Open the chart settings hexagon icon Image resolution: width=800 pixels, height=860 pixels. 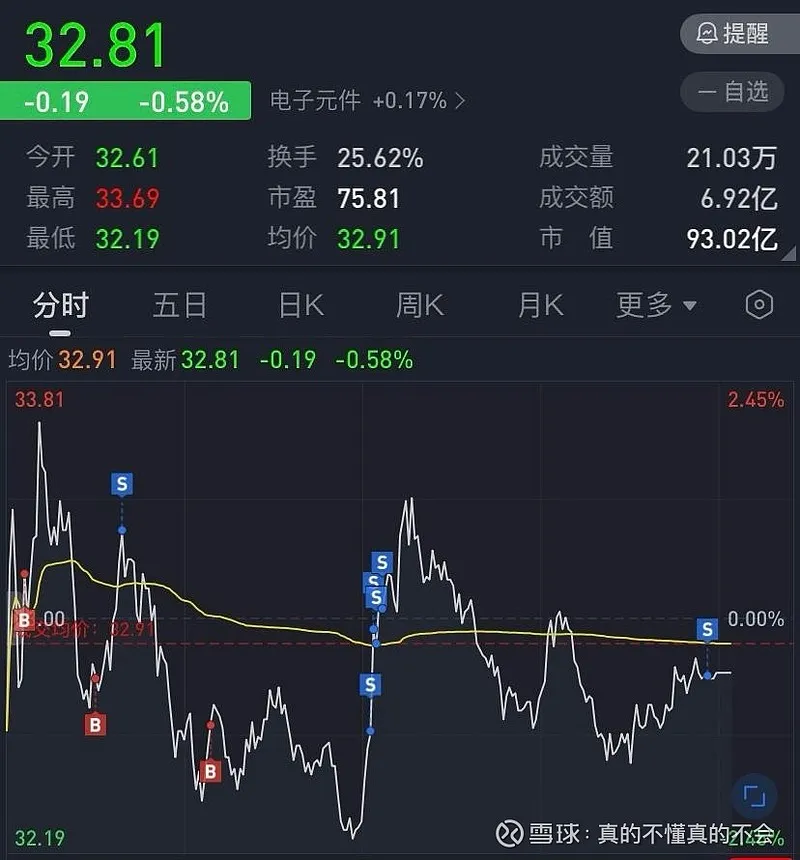[760, 305]
